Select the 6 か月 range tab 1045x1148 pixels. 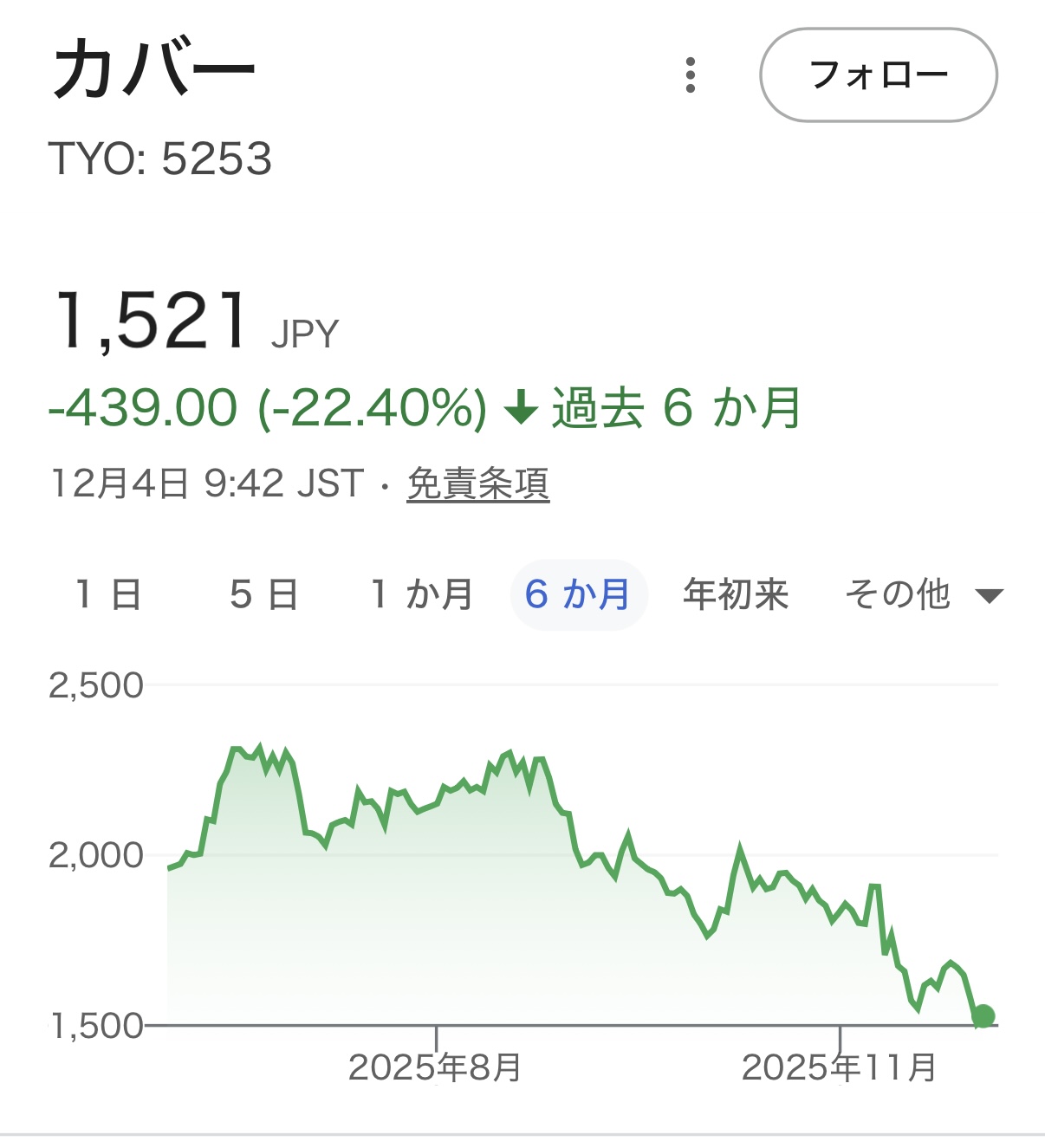578,594
